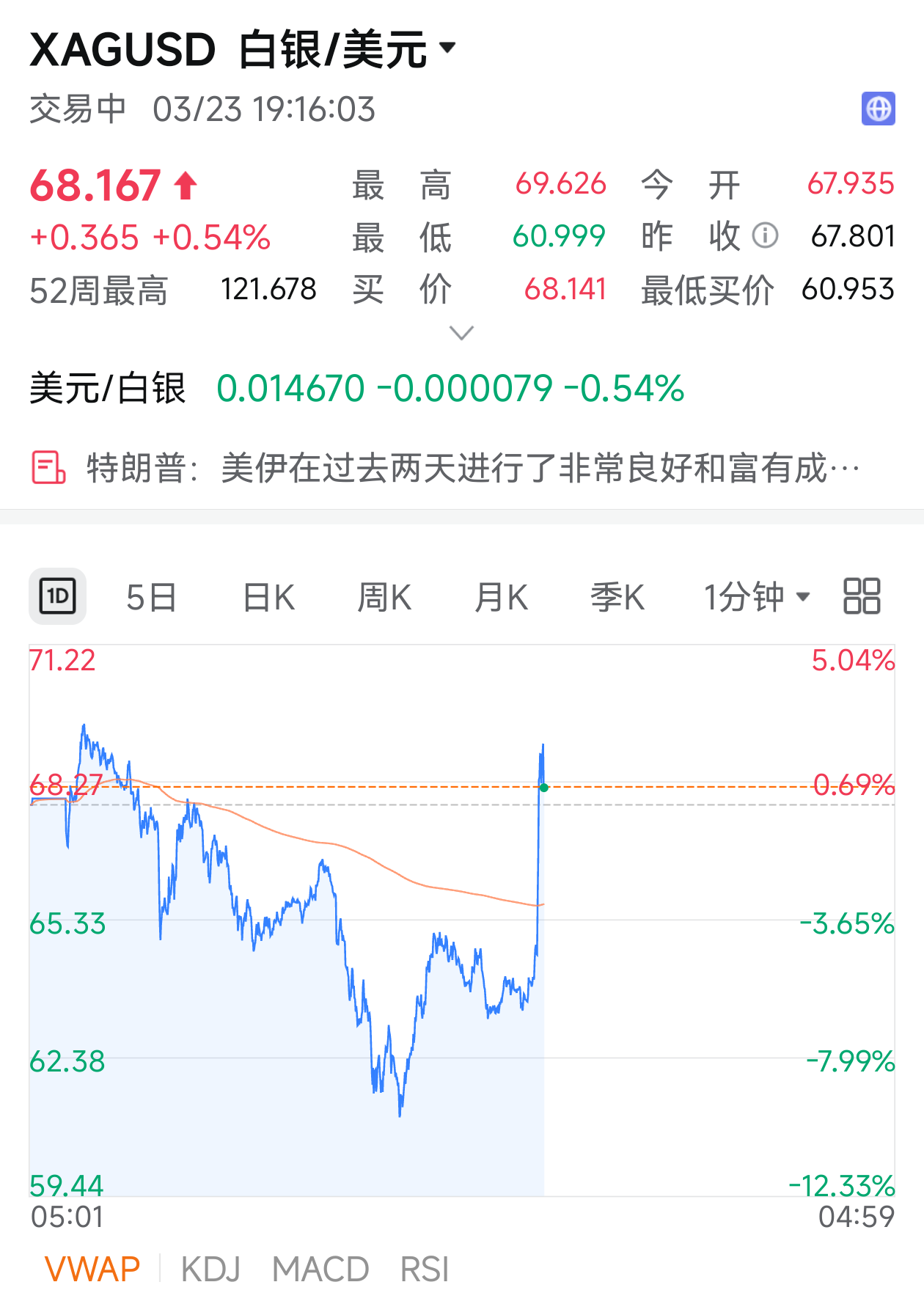Switch to the 日K chart
Viewport: 924px width, 1315px height.
click(268, 597)
